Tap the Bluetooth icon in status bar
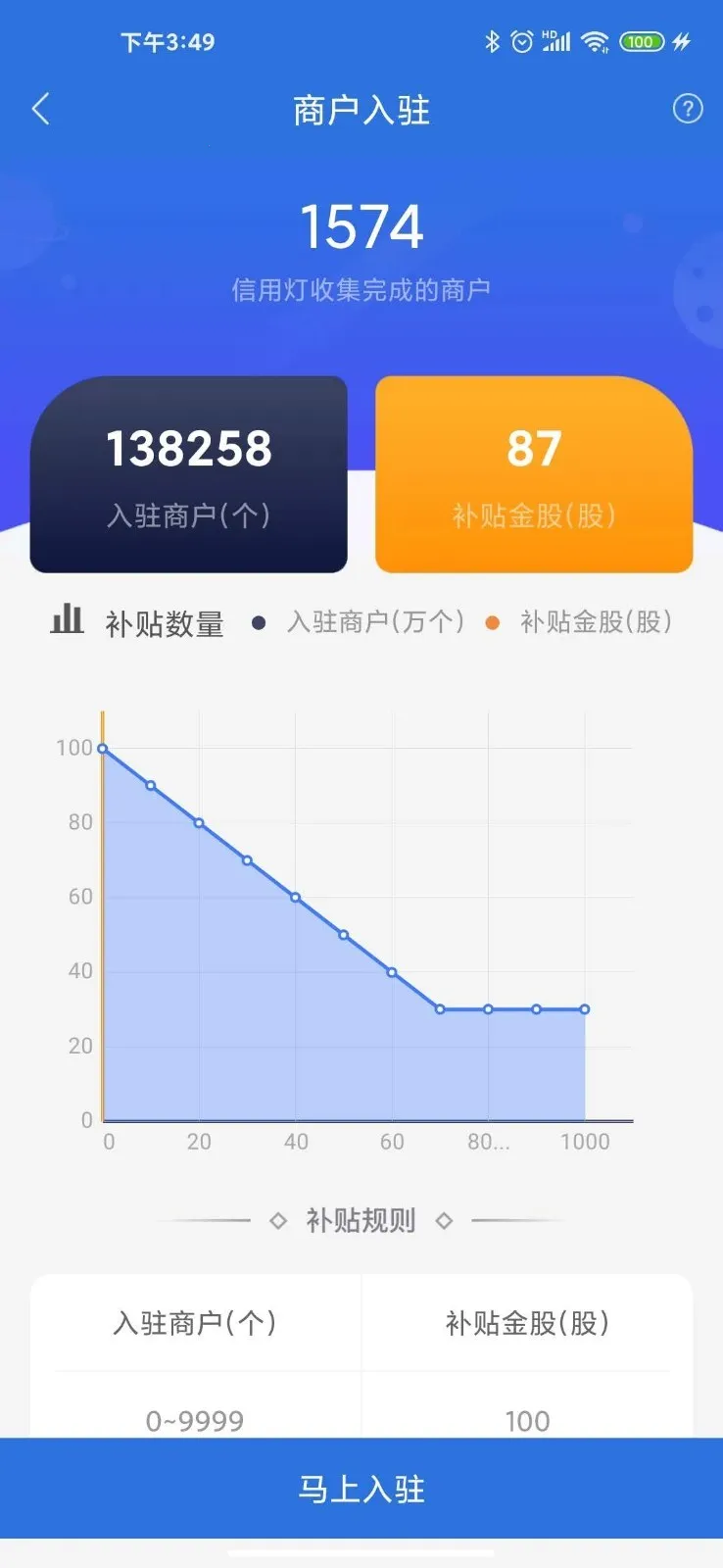723x1568 pixels. [492, 41]
